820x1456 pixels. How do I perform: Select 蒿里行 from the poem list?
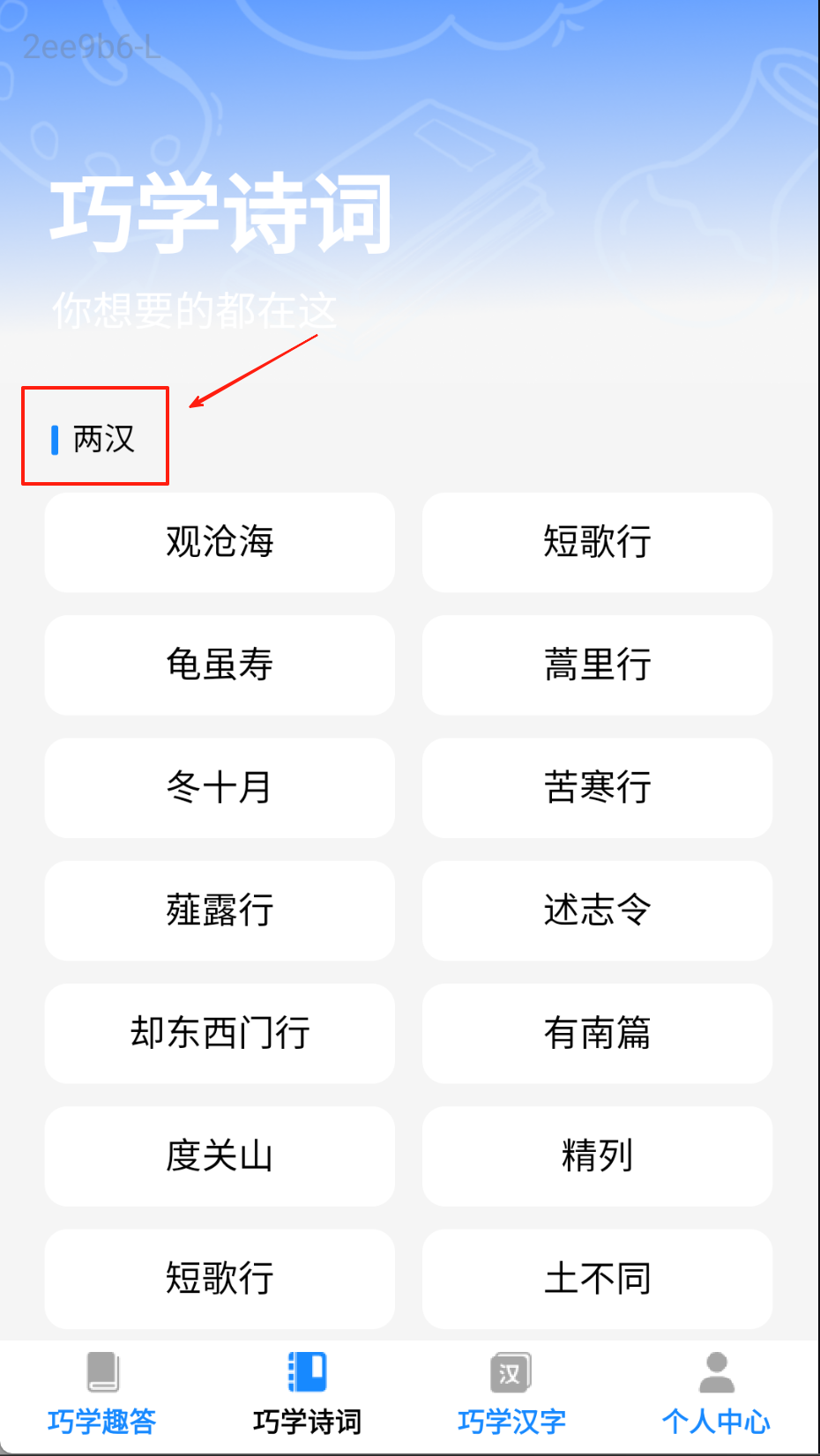(597, 665)
